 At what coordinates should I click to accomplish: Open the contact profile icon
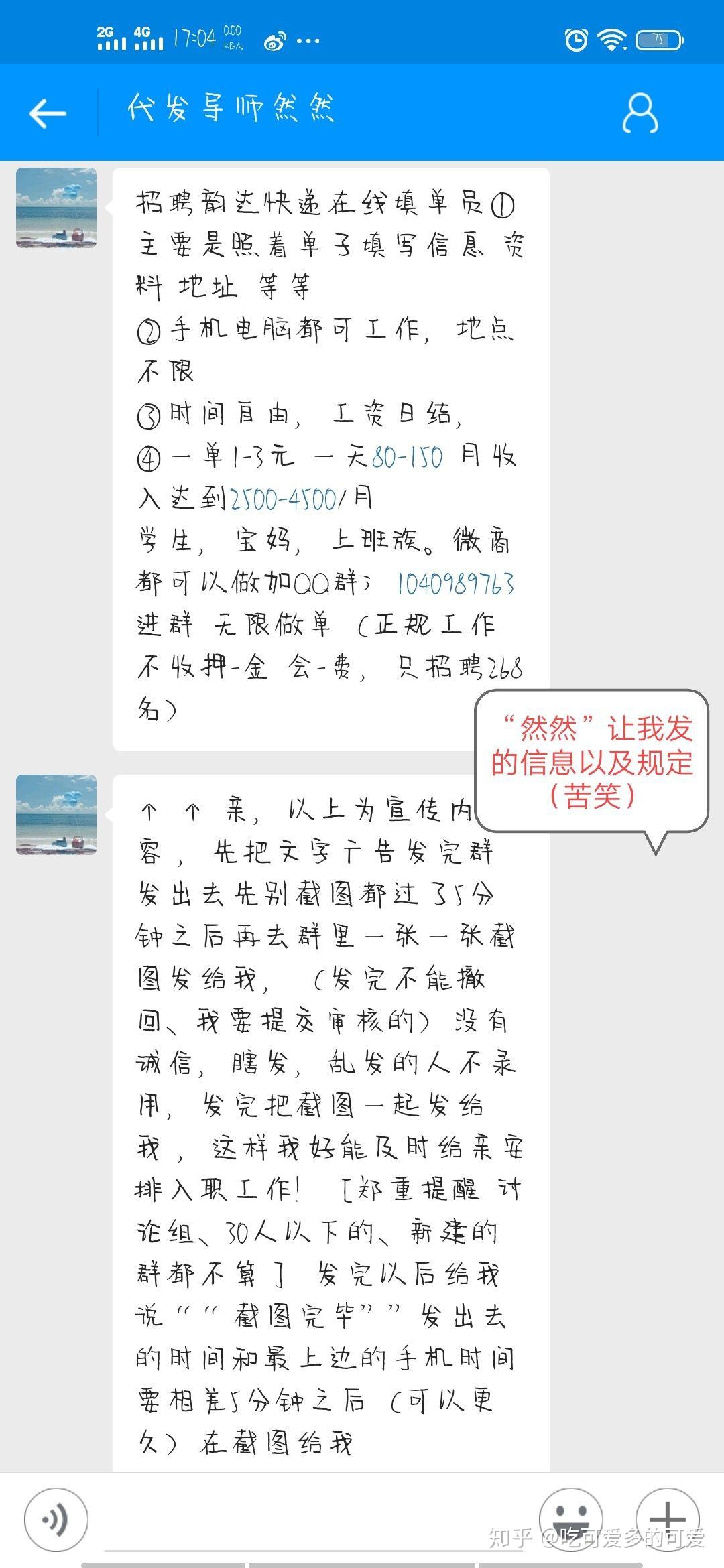pos(640,113)
